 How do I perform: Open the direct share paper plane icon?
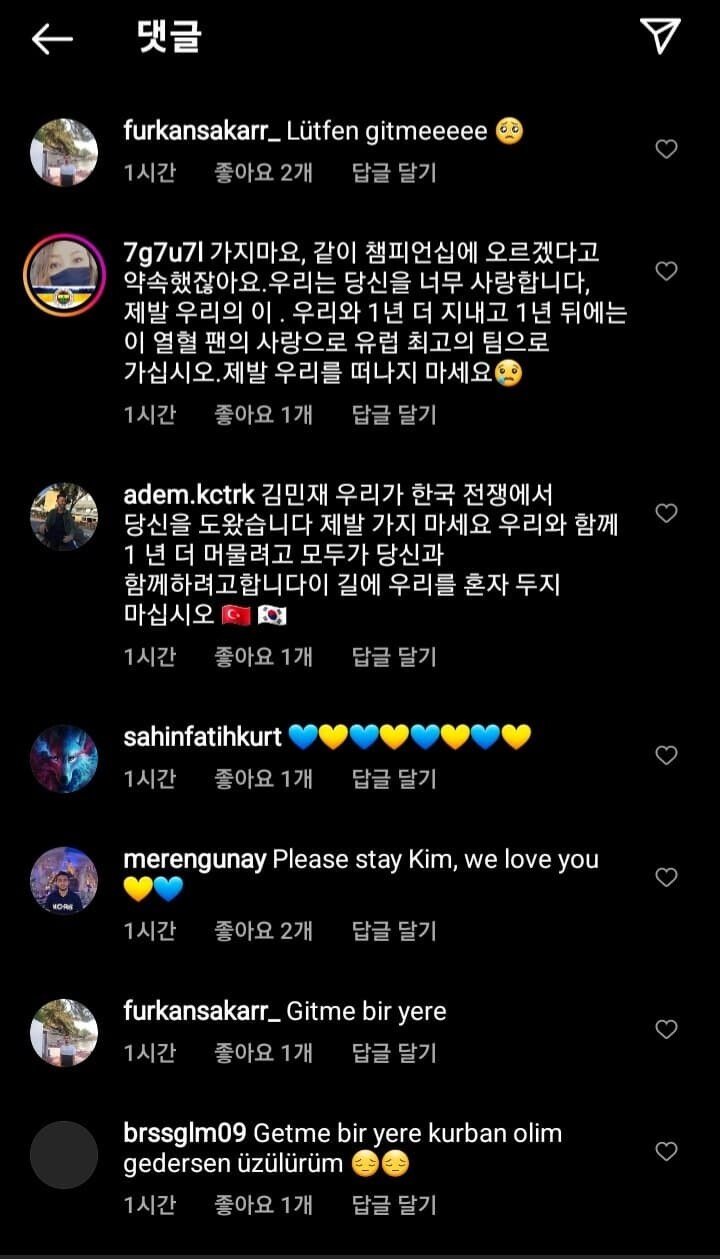(660, 36)
